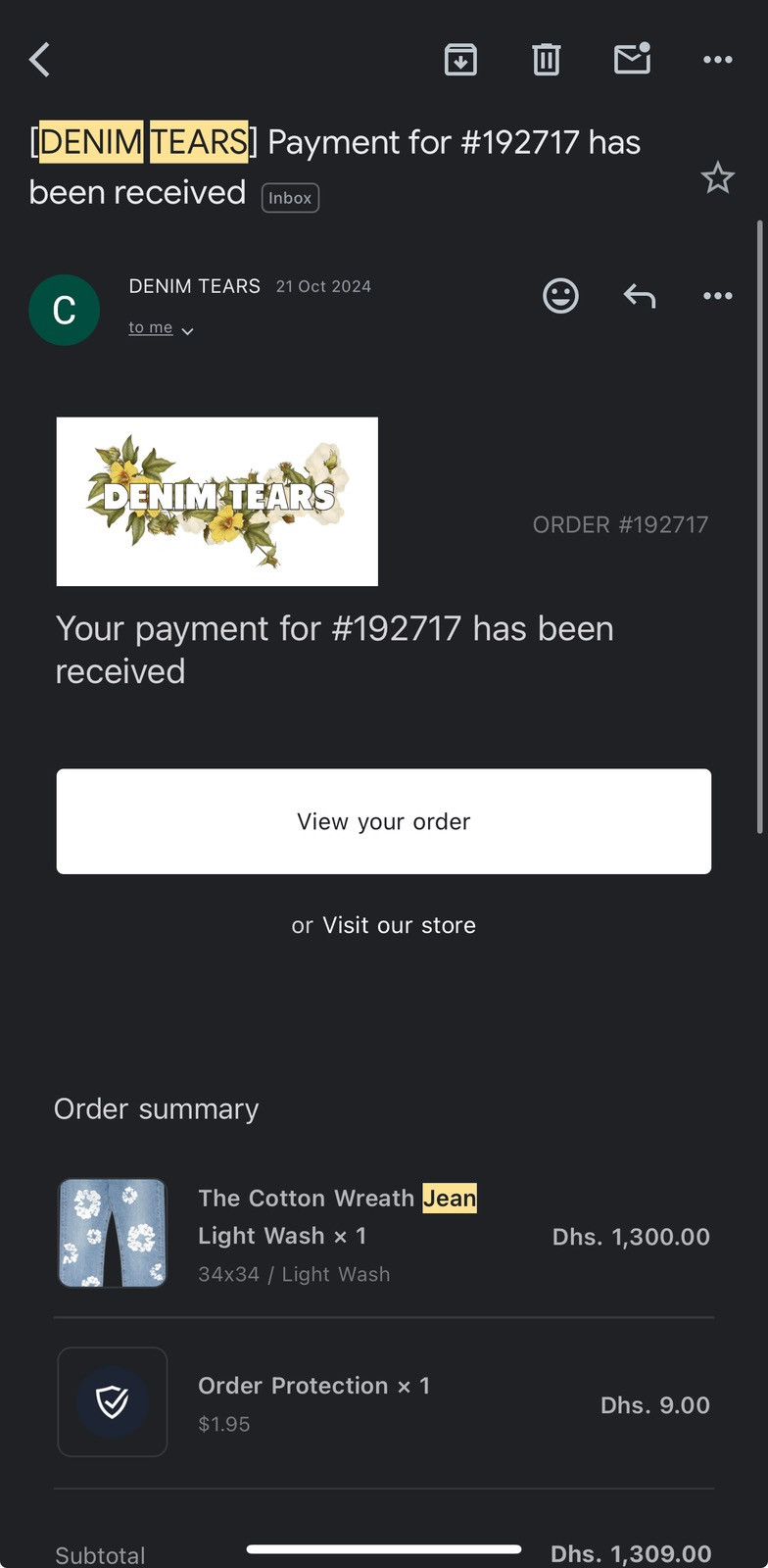
Task: Star this Denim Tears email
Action: [x=718, y=177]
